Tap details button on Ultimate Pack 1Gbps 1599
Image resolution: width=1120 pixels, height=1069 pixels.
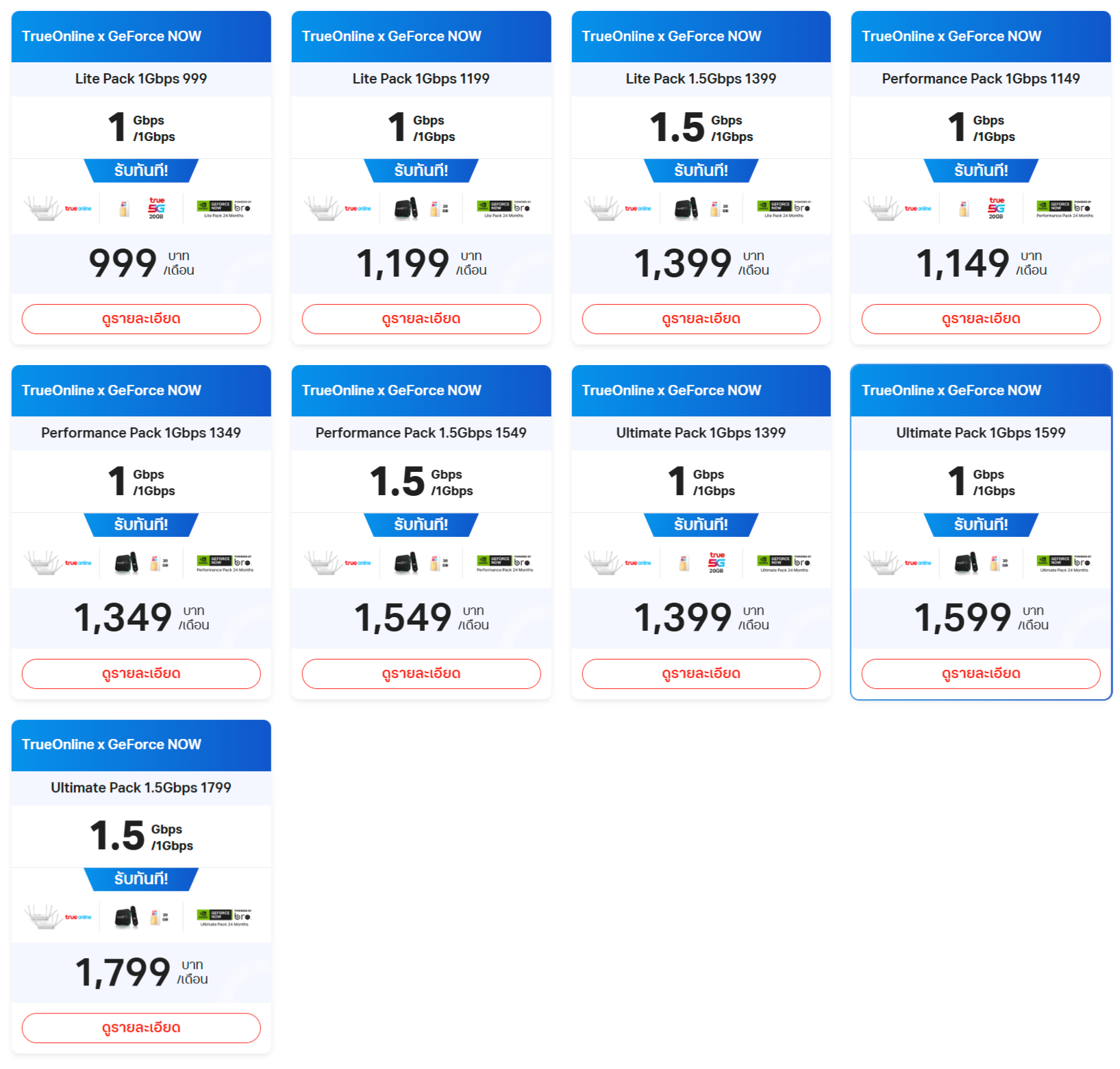(x=980, y=674)
